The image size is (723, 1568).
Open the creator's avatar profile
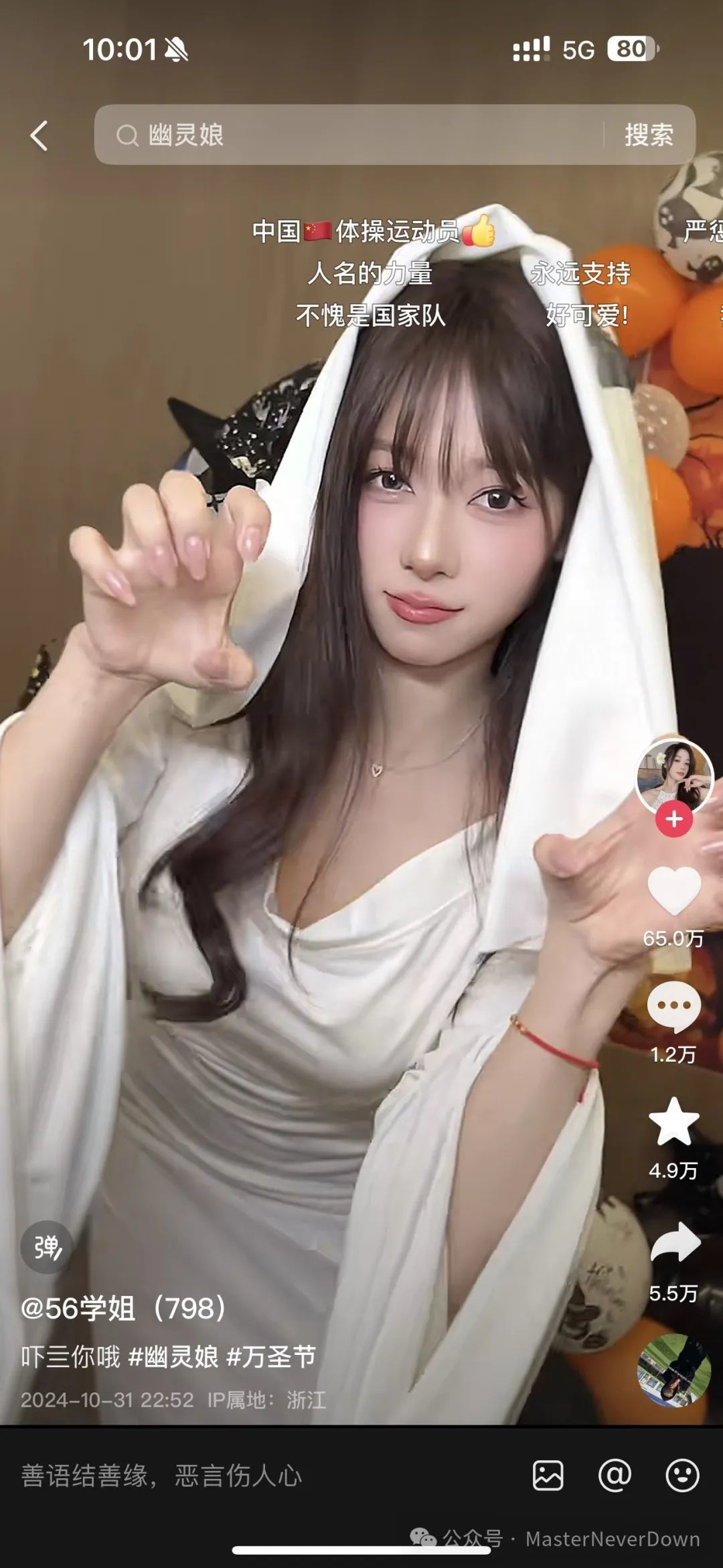click(674, 778)
